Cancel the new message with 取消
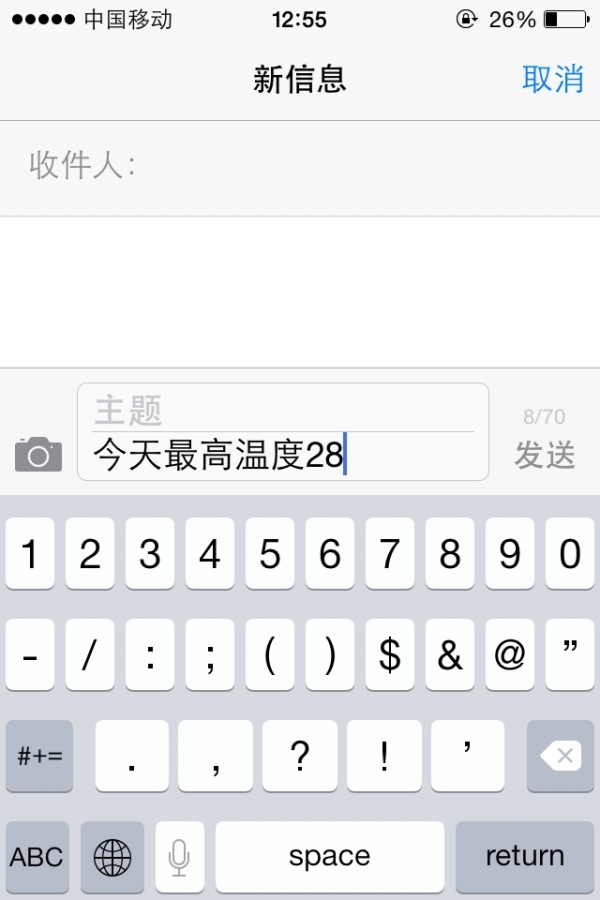The image size is (600, 900). pyautogui.click(x=552, y=79)
